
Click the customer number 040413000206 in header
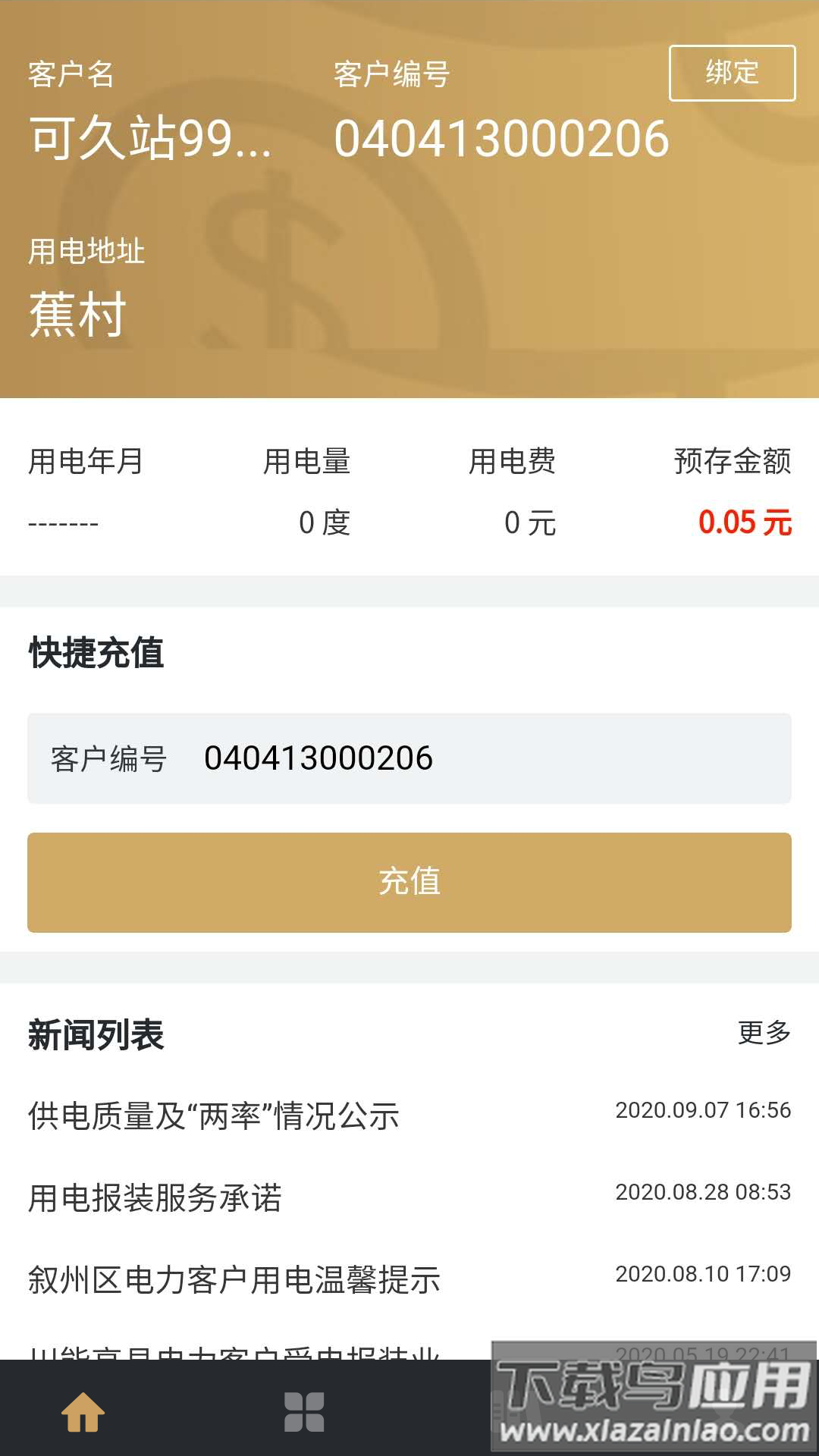[x=502, y=139]
